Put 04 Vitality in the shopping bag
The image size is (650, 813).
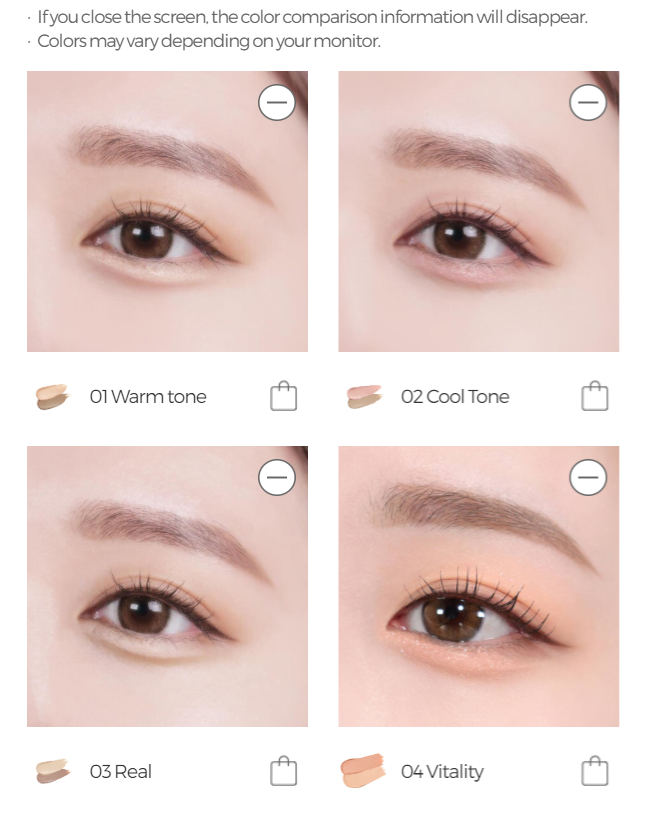[595, 771]
